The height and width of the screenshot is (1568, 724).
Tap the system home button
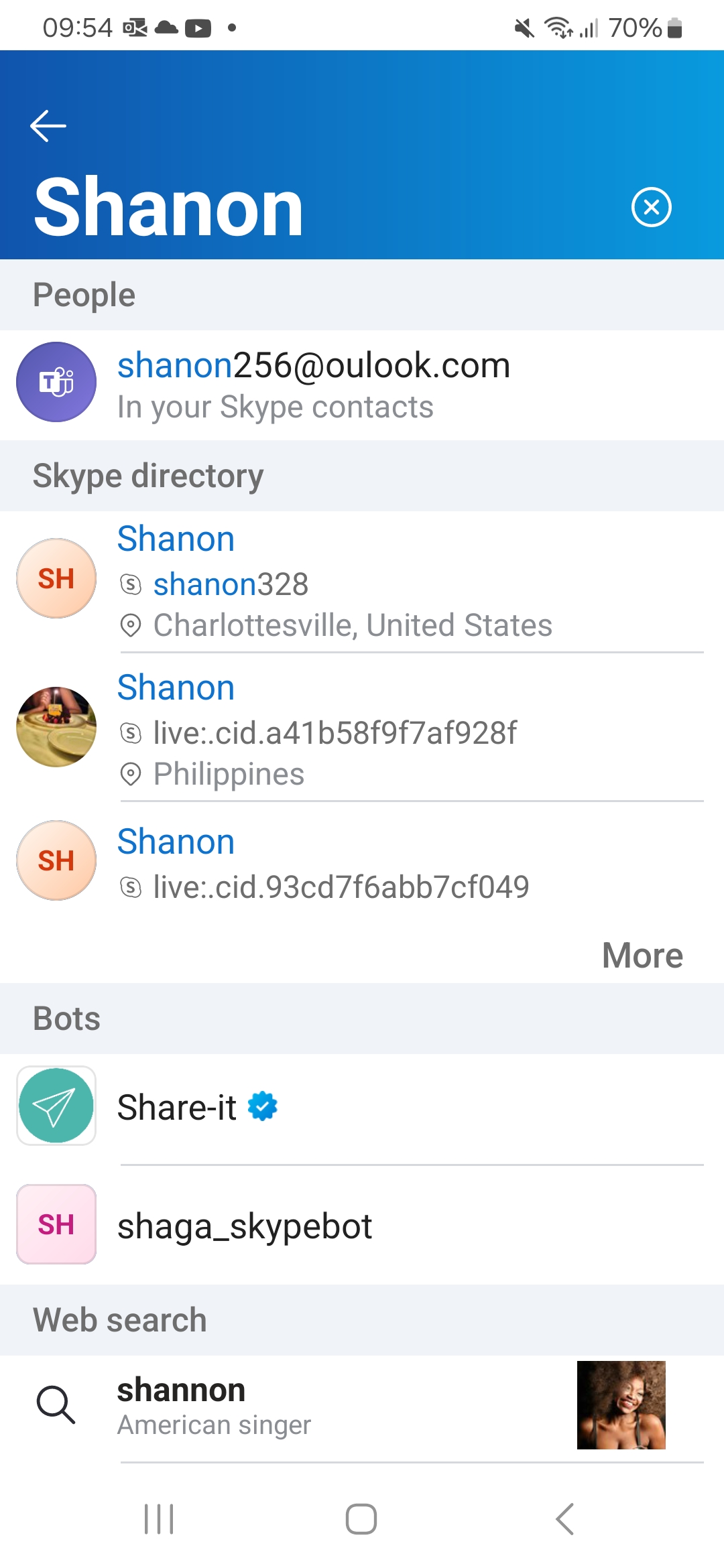361,1518
